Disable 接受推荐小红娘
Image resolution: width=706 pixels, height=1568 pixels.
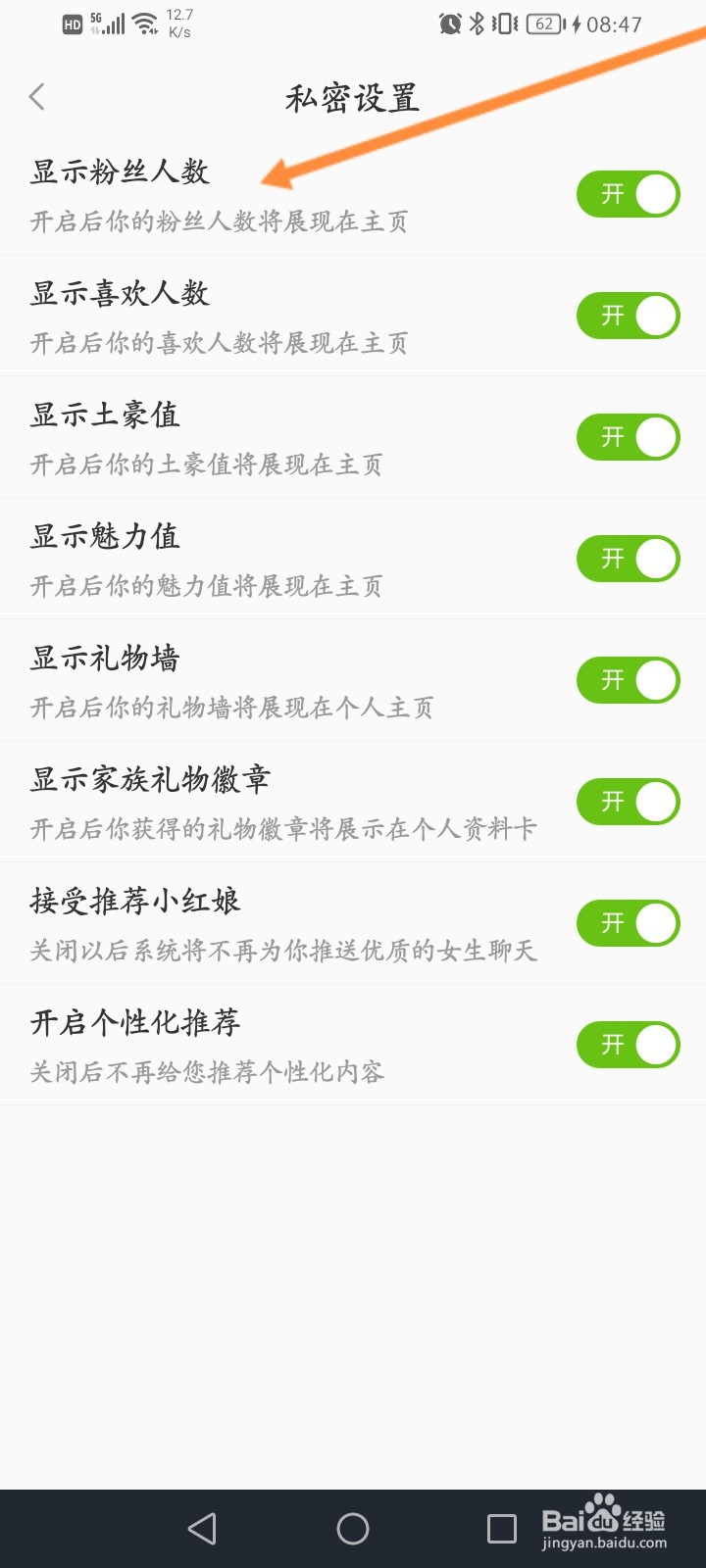[x=629, y=923]
